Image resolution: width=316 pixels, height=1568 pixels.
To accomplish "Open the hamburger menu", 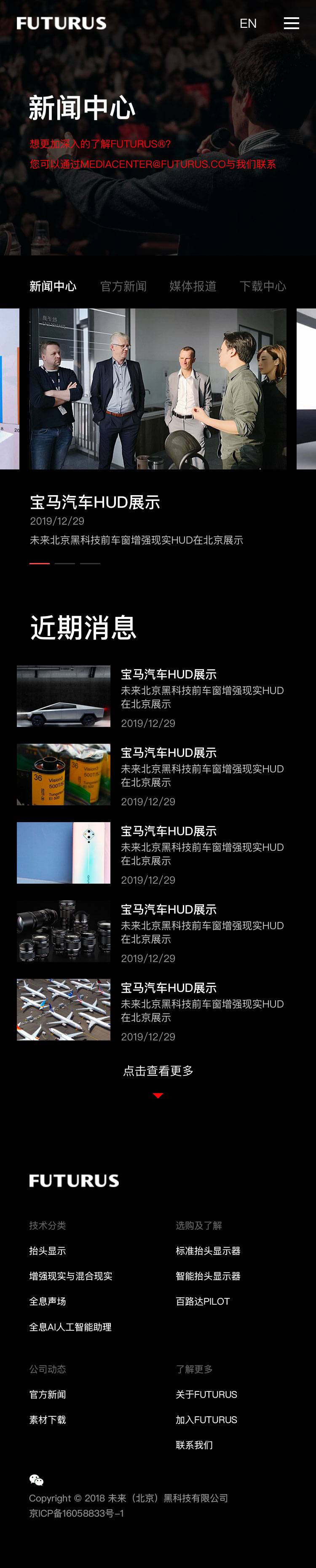I will click(x=291, y=23).
